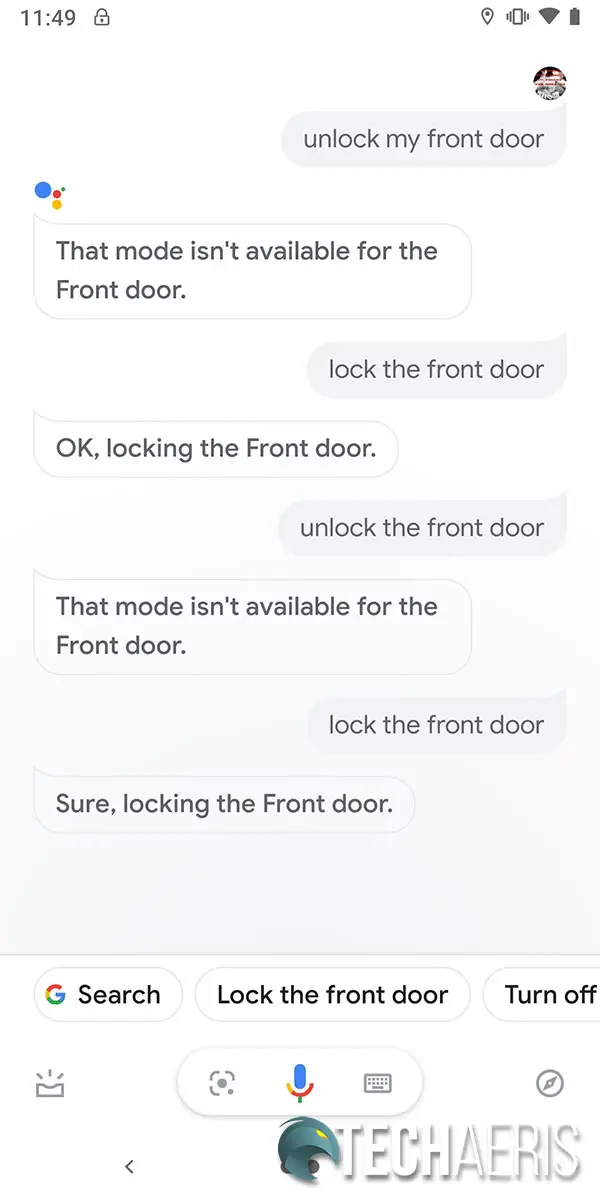Image resolution: width=600 pixels, height=1200 pixels.
Task: Switch to keyboard input
Action: pos(377,1083)
